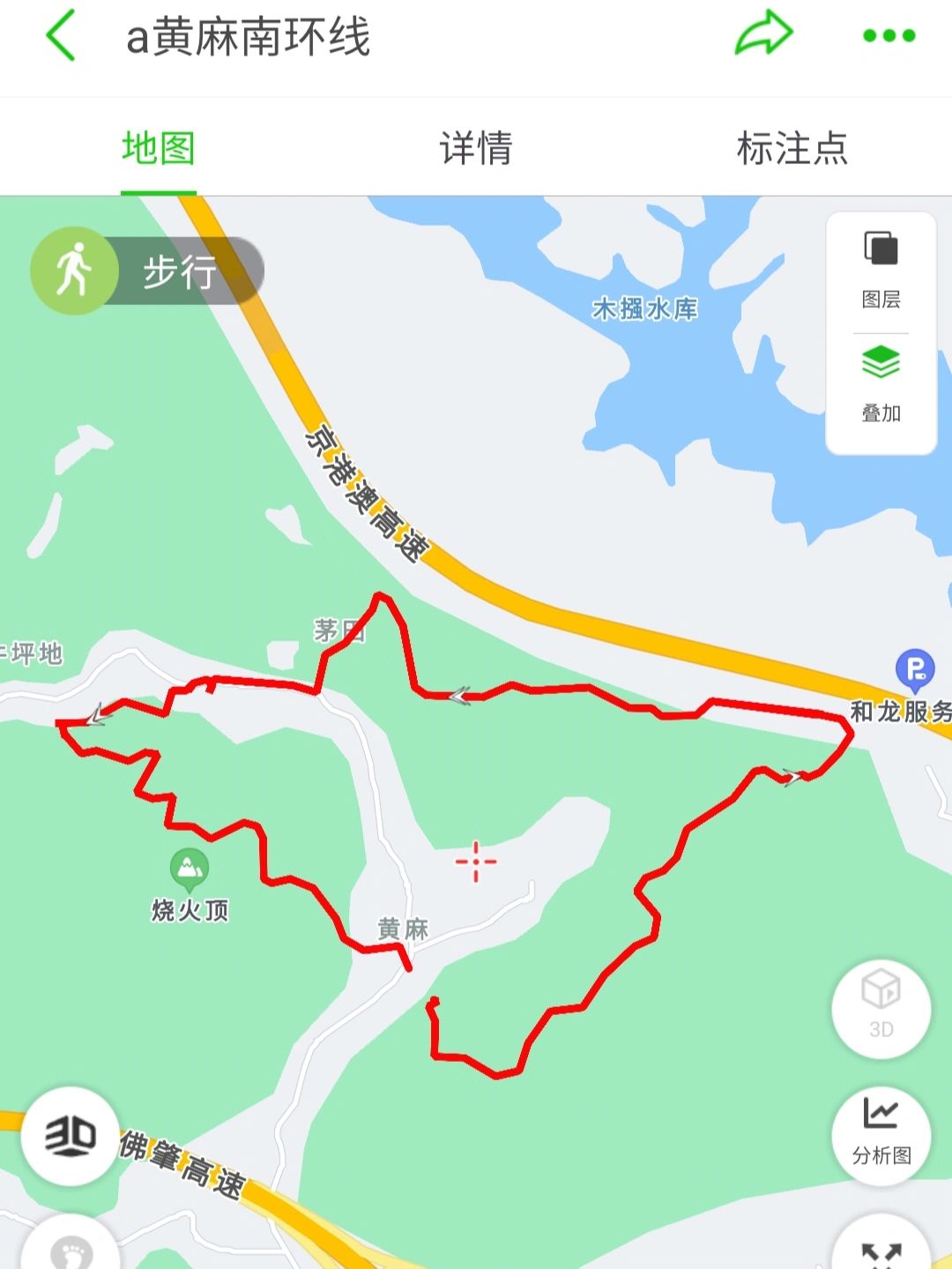Viewport: 952px width, 1269px height.
Task: Go back from the 黄麻南环线 track
Action: (x=62, y=36)
